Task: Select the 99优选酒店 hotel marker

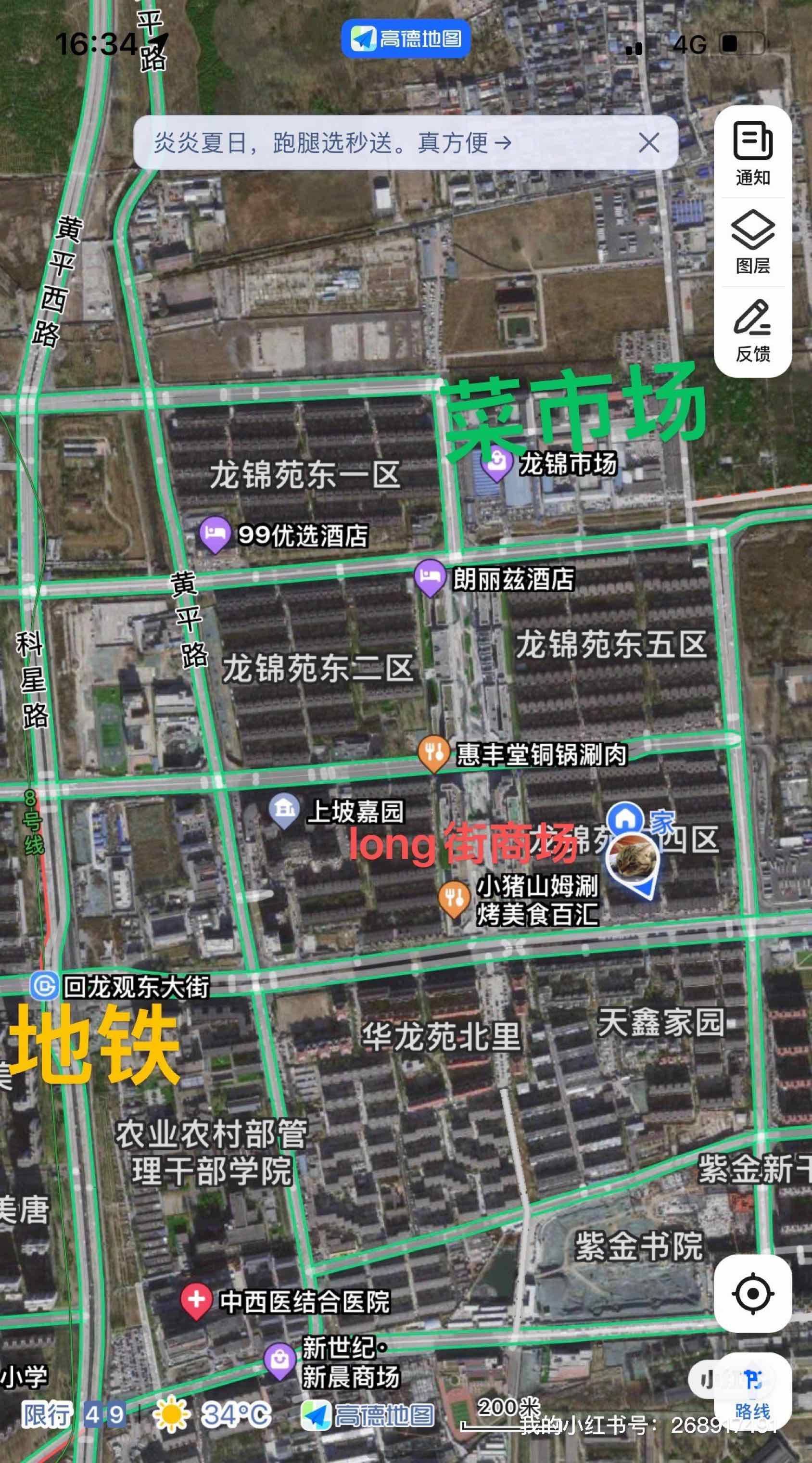Action: point(214,534)
